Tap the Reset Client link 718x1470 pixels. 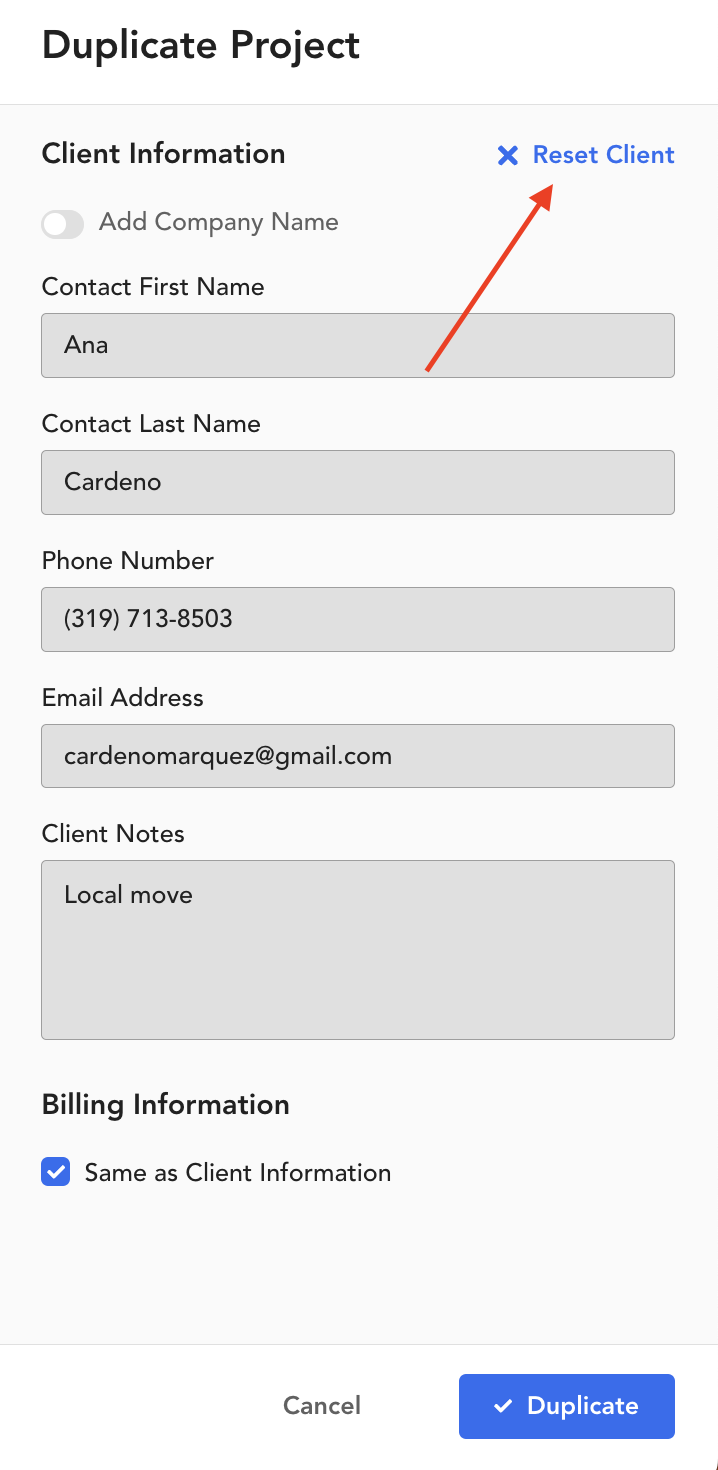click(x=586, y=155)
